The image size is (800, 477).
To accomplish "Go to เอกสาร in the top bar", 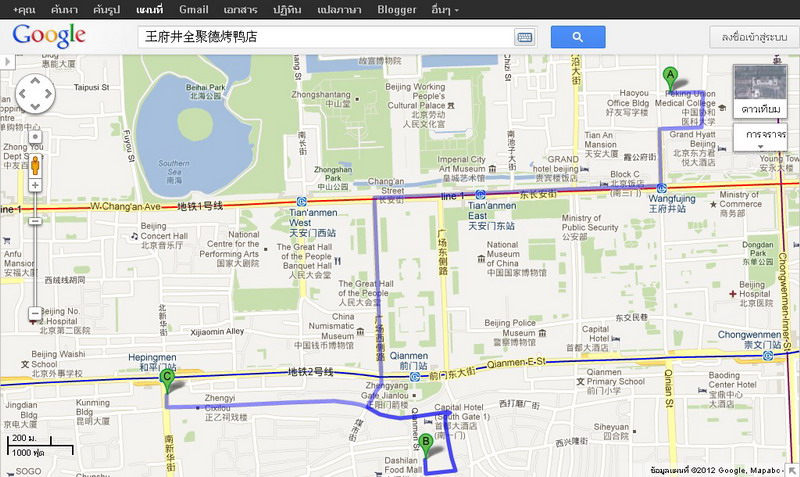I will (x=241, y=9).
